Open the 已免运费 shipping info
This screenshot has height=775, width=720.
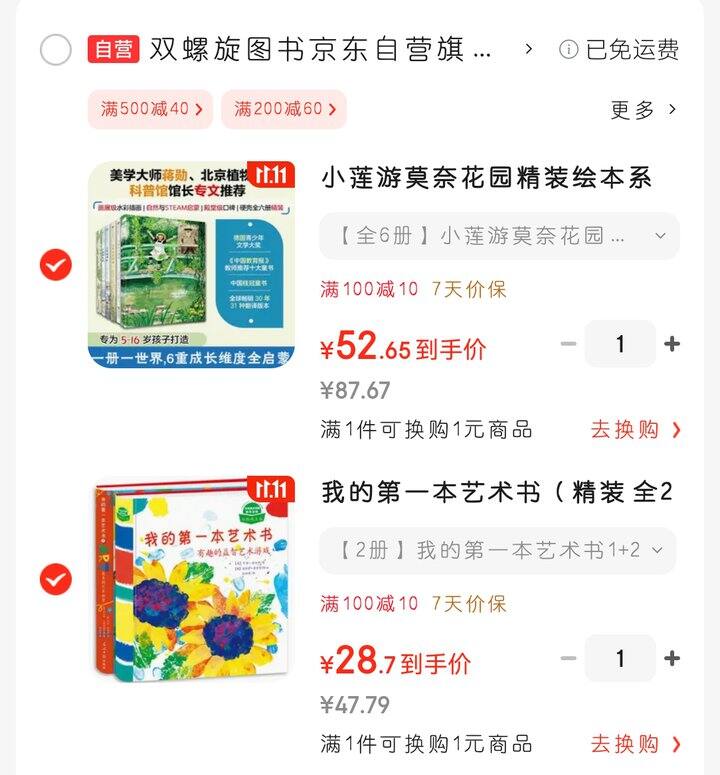pyautogui.click(x=619, y=49)
